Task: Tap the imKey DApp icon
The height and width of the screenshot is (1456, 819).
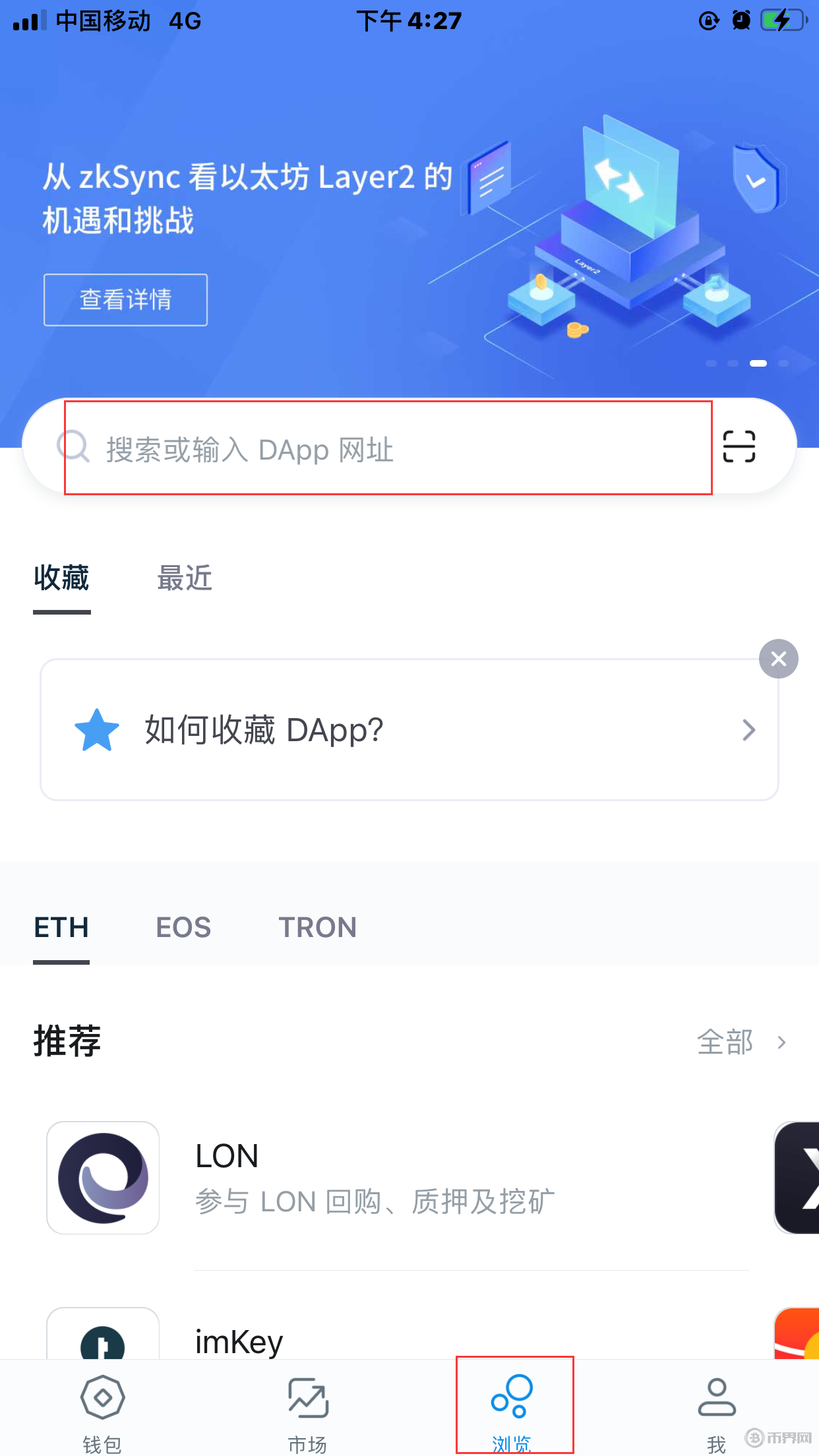Action: (103, 1345)
